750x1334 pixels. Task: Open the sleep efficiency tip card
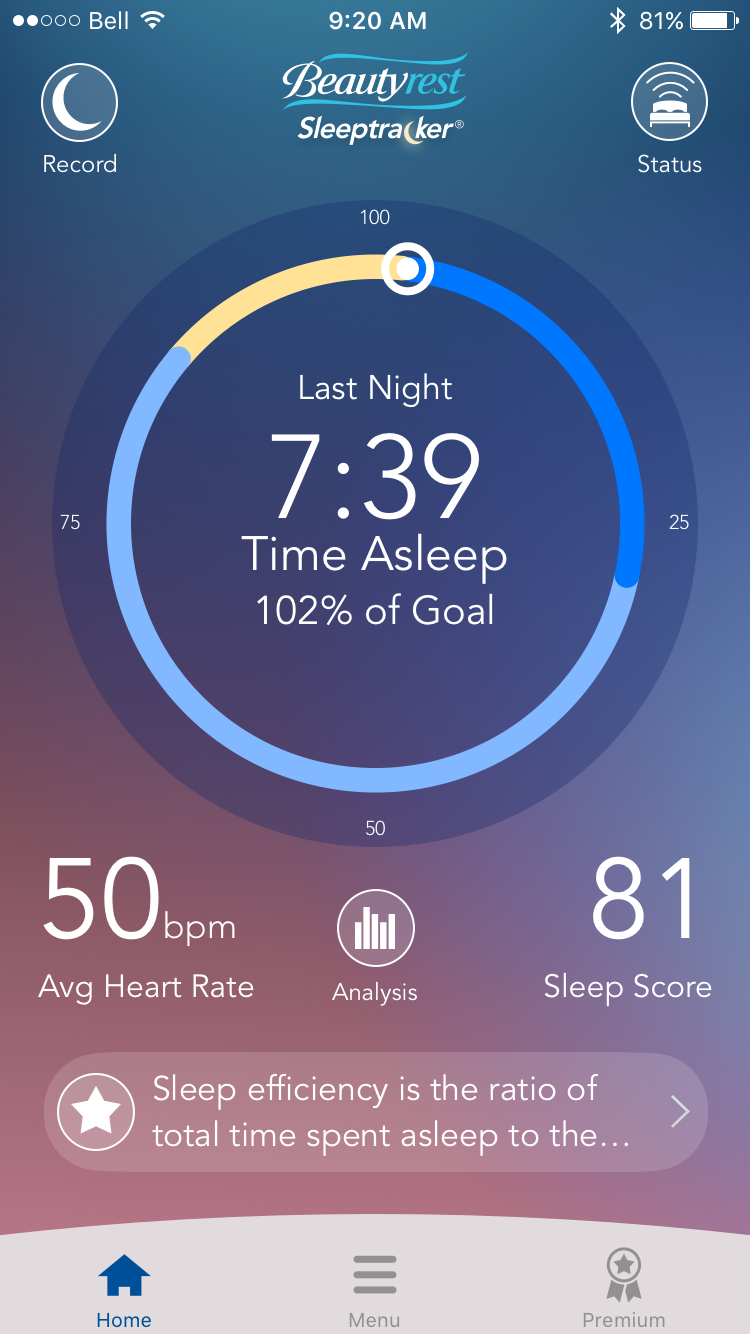pos(375,1111)
